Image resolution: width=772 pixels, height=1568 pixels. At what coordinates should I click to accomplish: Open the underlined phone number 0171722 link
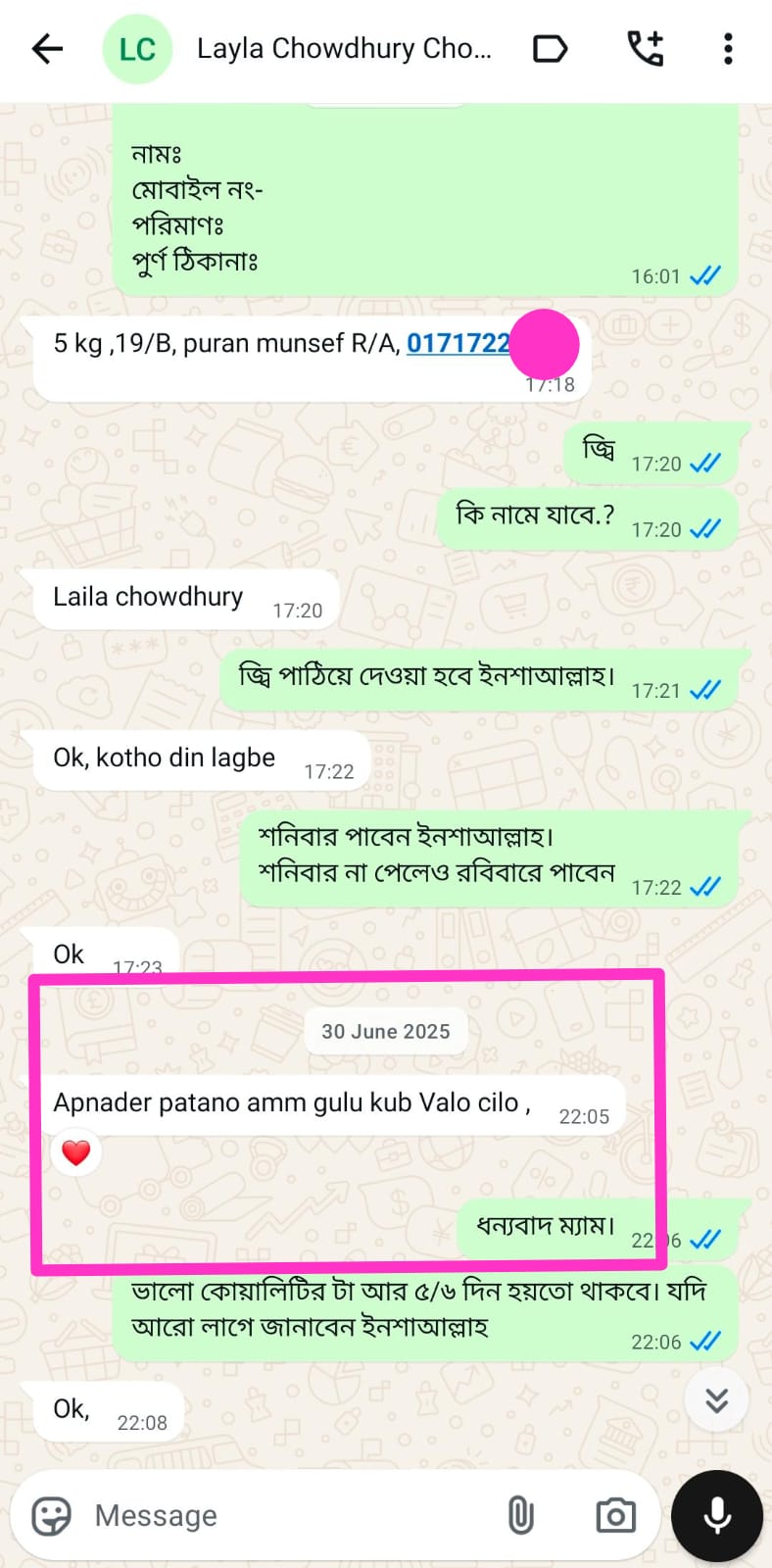(458, 344)
